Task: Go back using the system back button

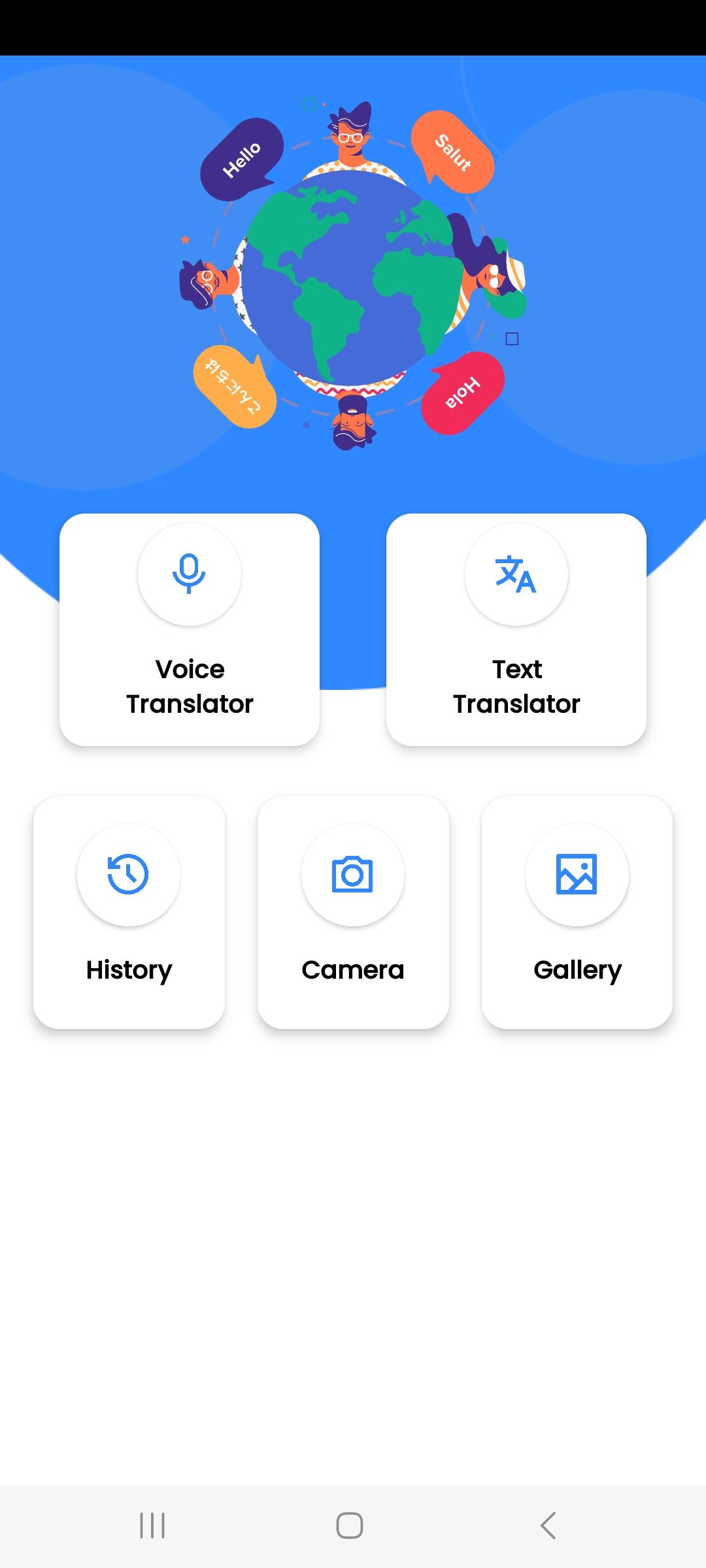Action: pos(548,1526)
